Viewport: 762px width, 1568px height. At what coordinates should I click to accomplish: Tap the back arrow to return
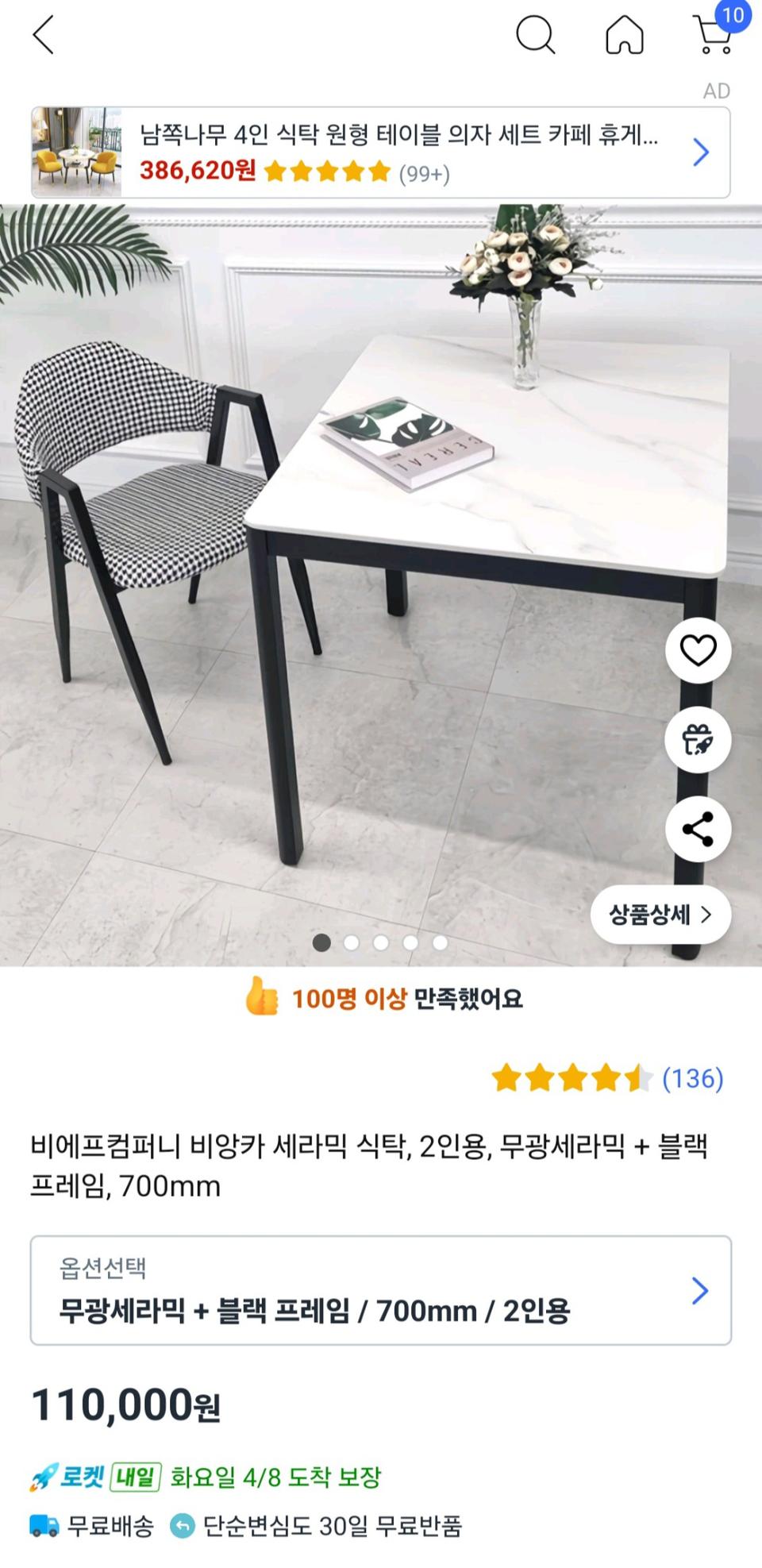pos(41,35)
